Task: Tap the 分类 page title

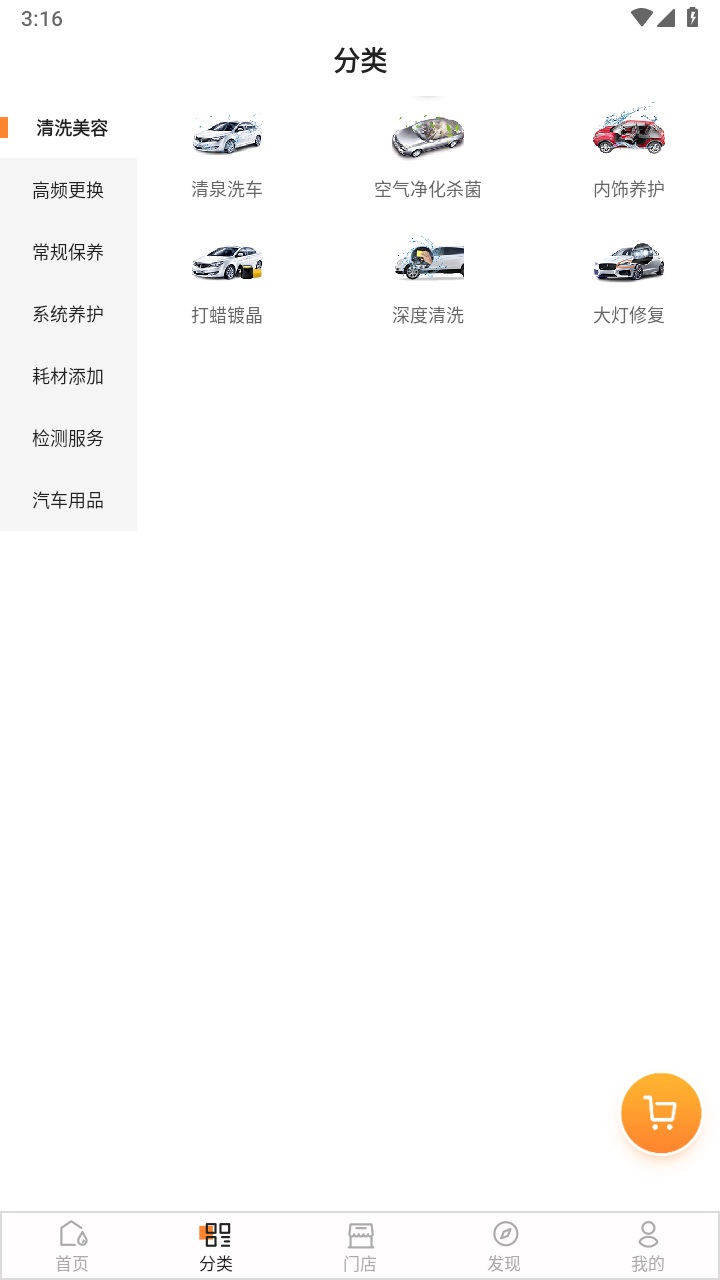Action: (360, 62)
